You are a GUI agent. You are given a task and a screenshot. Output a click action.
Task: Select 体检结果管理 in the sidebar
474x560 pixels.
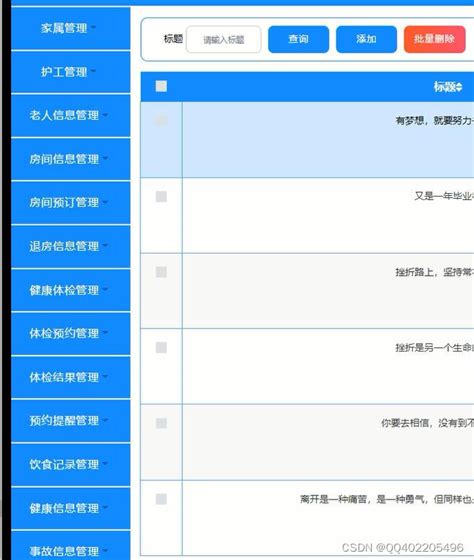pyautogui.click(x=71, y=377)
